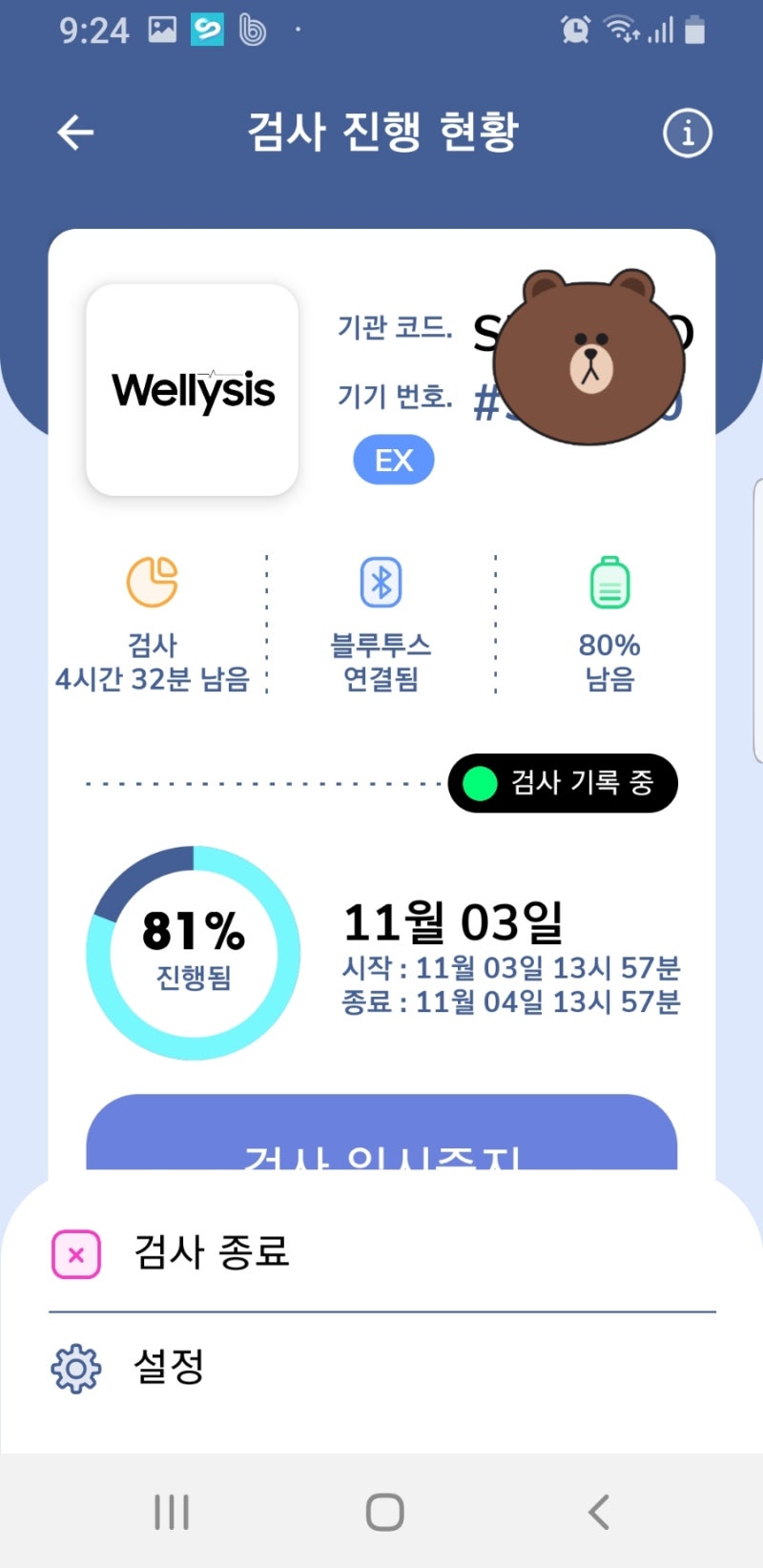763x1568 pixels.
Task: Tap the Bluetooth connection icon
Action: tap(380, 581)
